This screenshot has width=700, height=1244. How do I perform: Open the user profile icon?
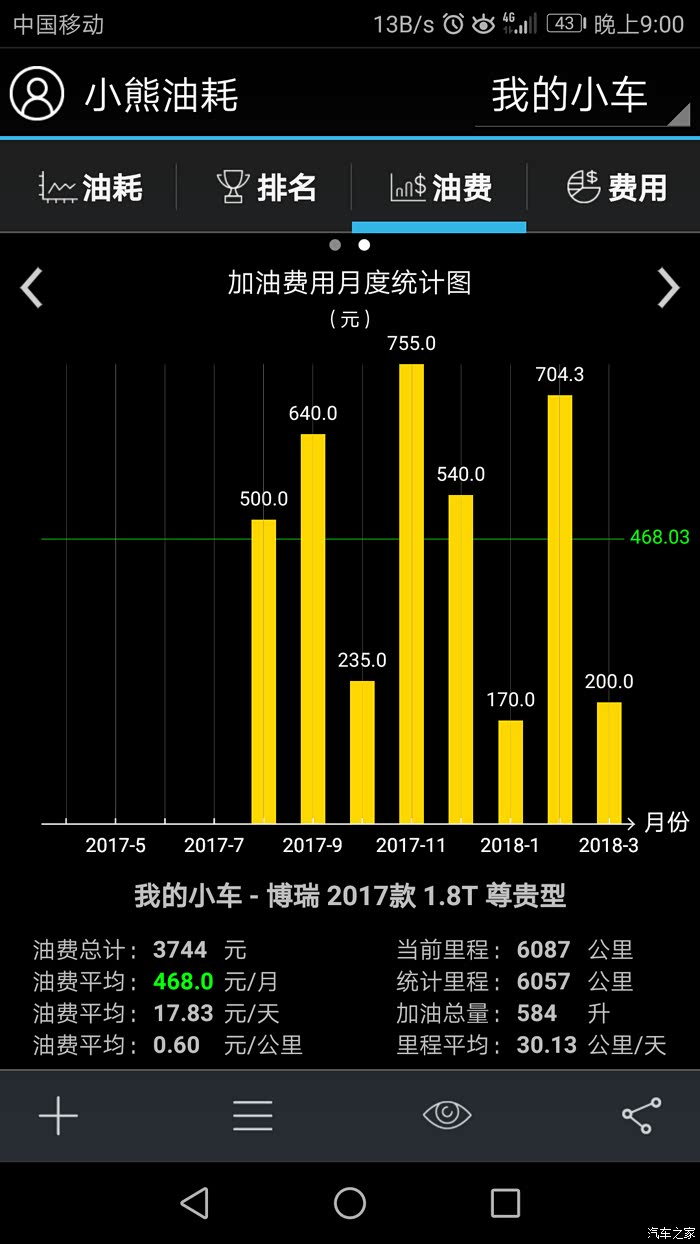pyautogui.click(x=37, y=94)
